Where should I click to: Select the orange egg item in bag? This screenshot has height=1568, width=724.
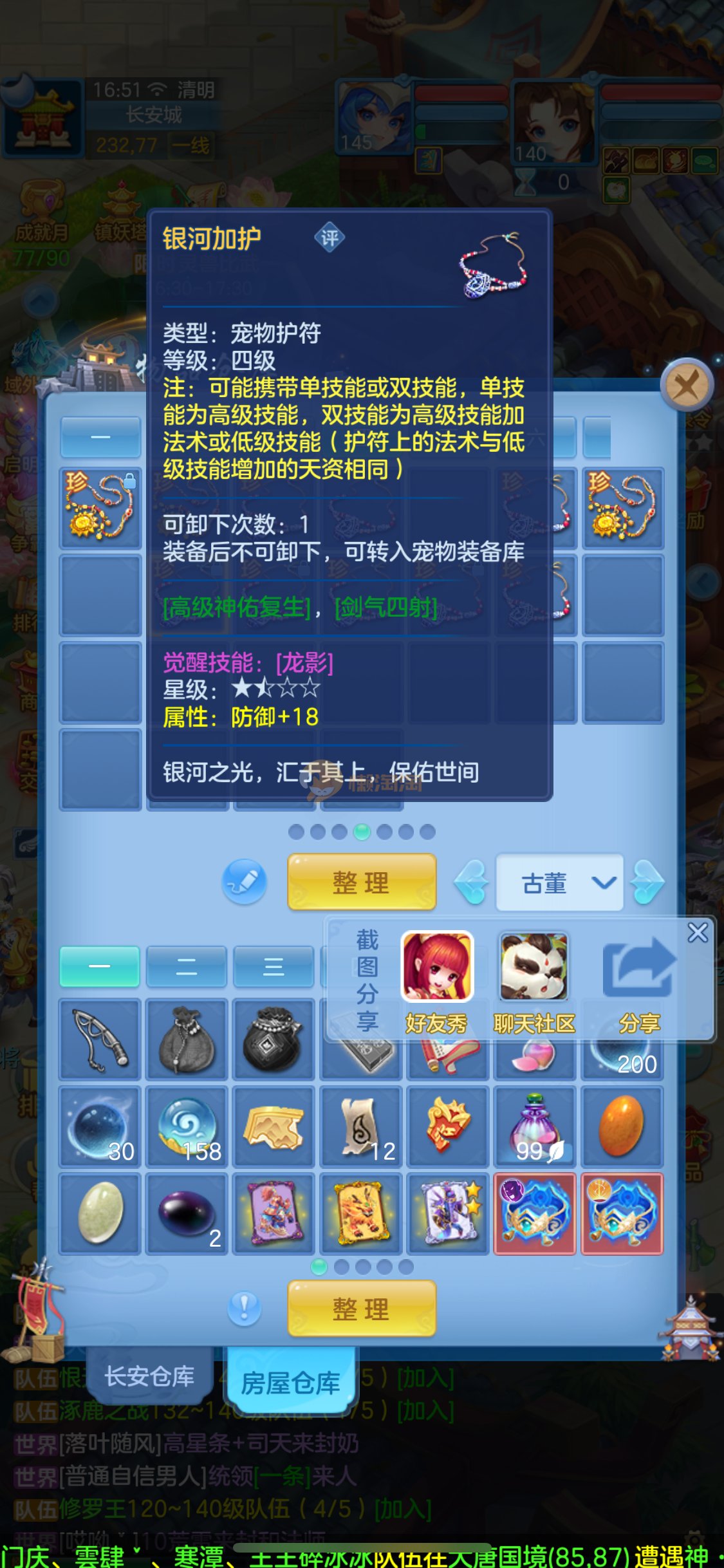click(622, 1127)
